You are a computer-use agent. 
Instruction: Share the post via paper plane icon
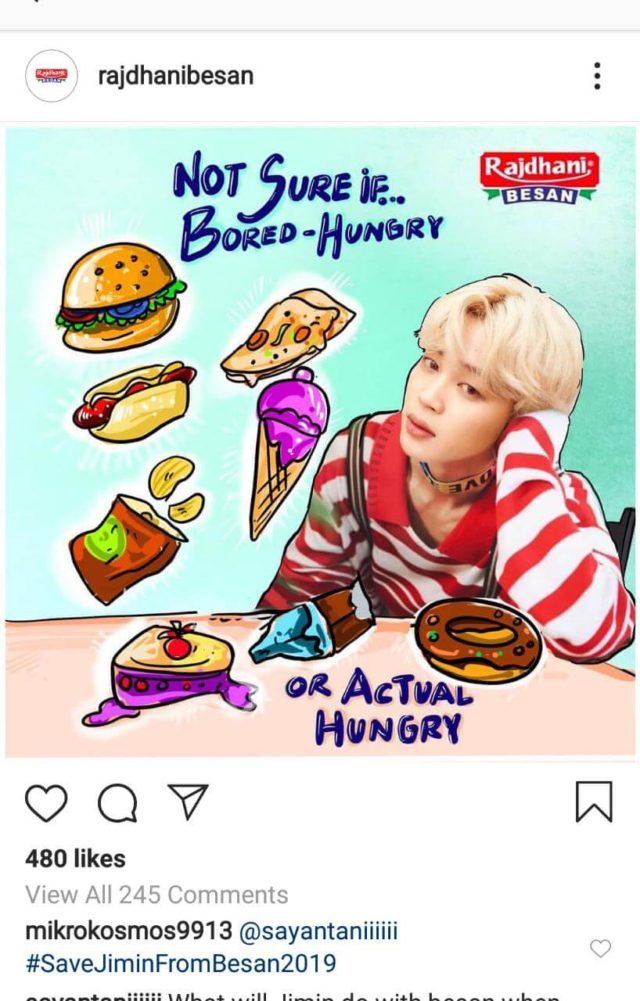click(187, 801)
